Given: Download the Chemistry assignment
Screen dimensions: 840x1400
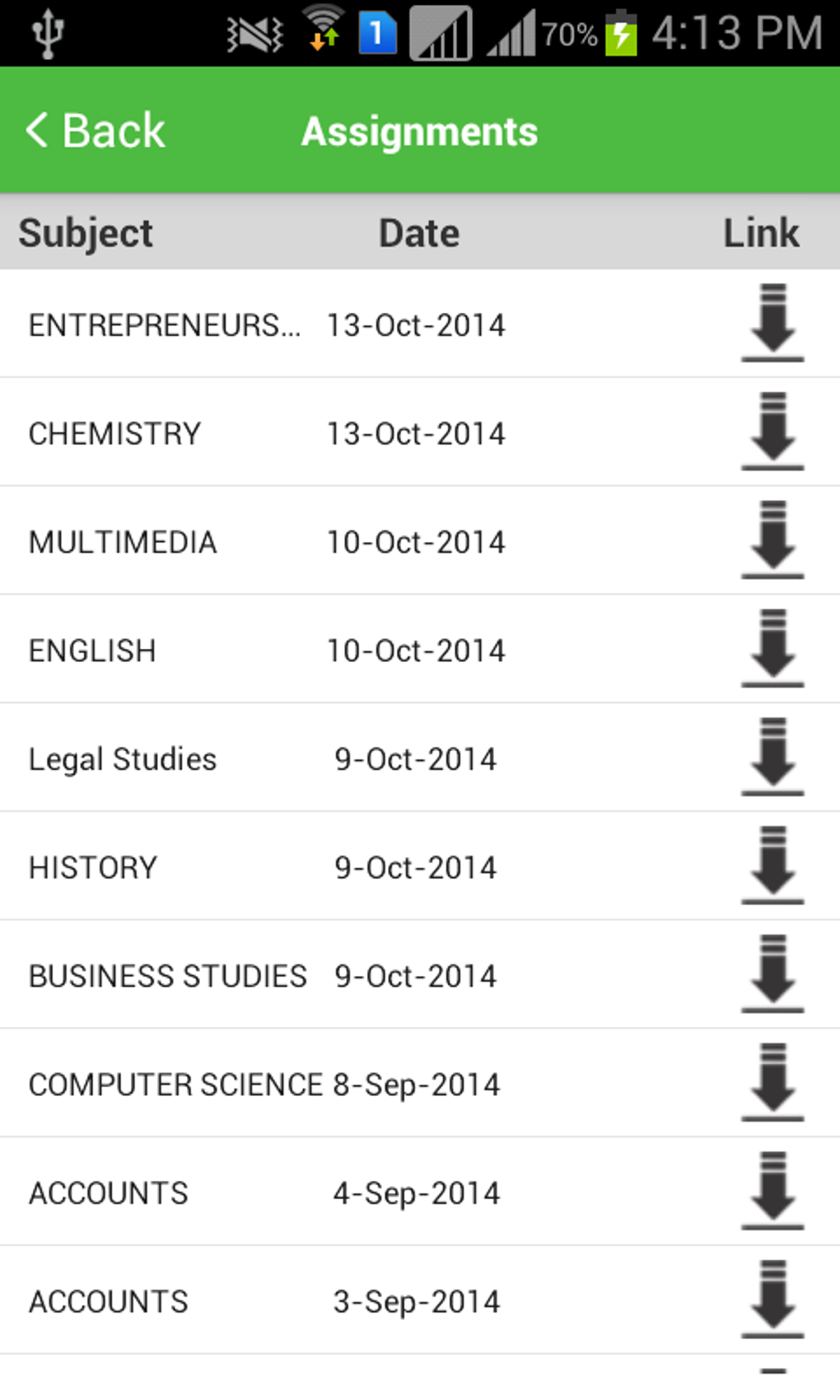Looking at the screenshot, I should click(772, 432).
